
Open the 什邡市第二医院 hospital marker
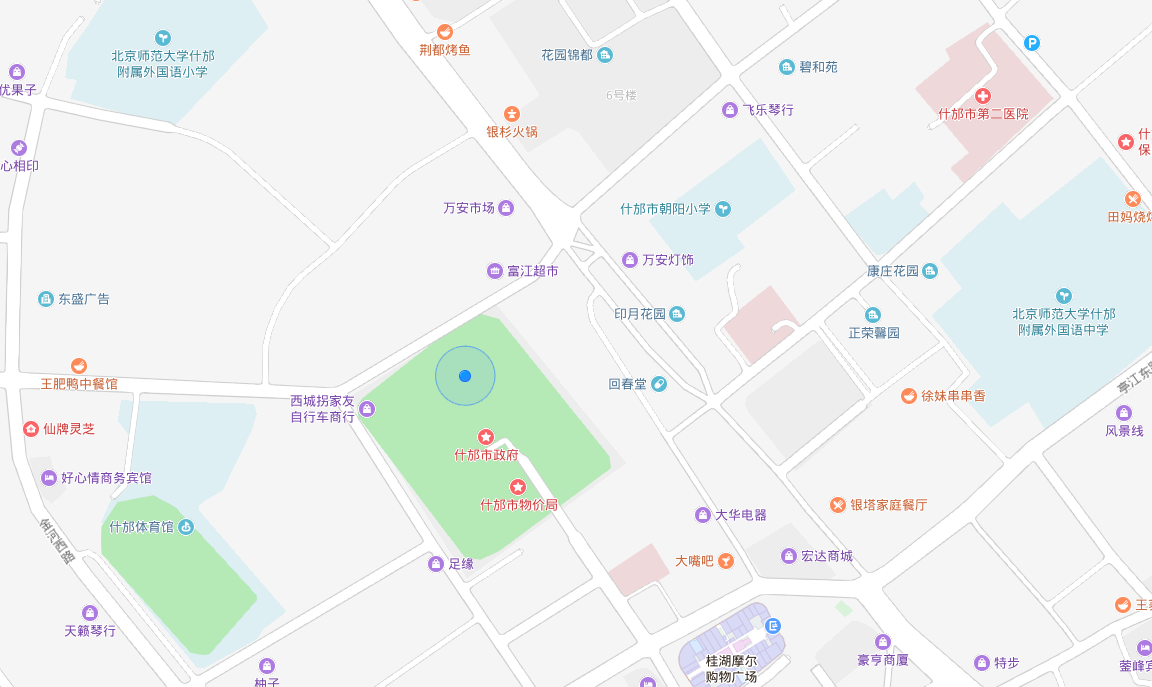pos(983,96)
